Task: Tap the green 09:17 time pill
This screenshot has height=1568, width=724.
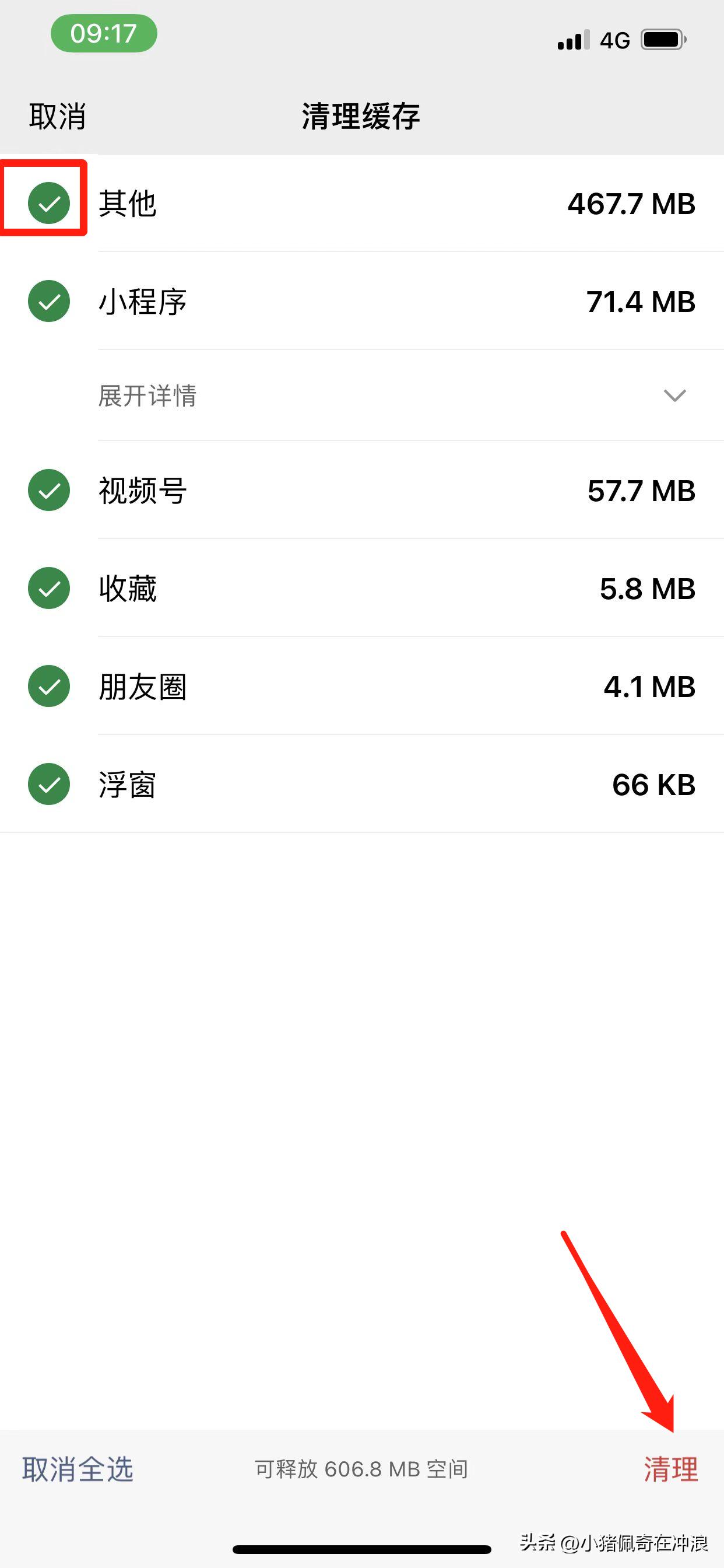Action: (x=103, y=33)
